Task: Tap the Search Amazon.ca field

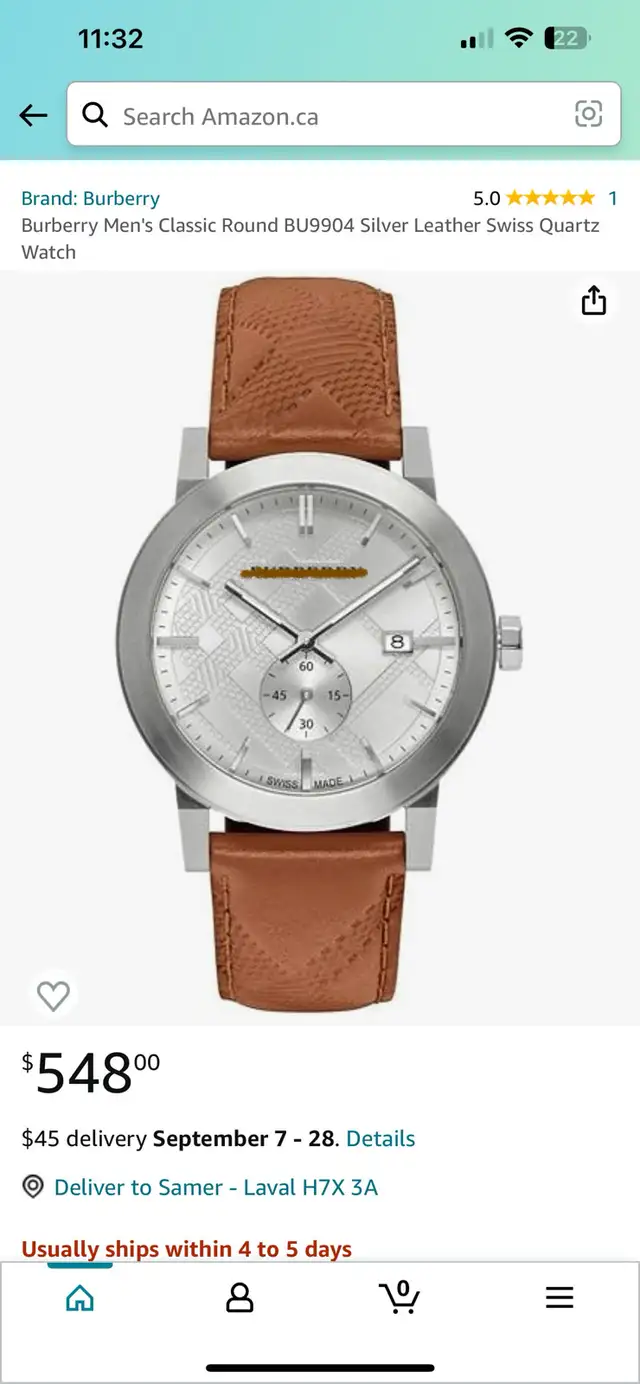Action: (x=344, y=116)
